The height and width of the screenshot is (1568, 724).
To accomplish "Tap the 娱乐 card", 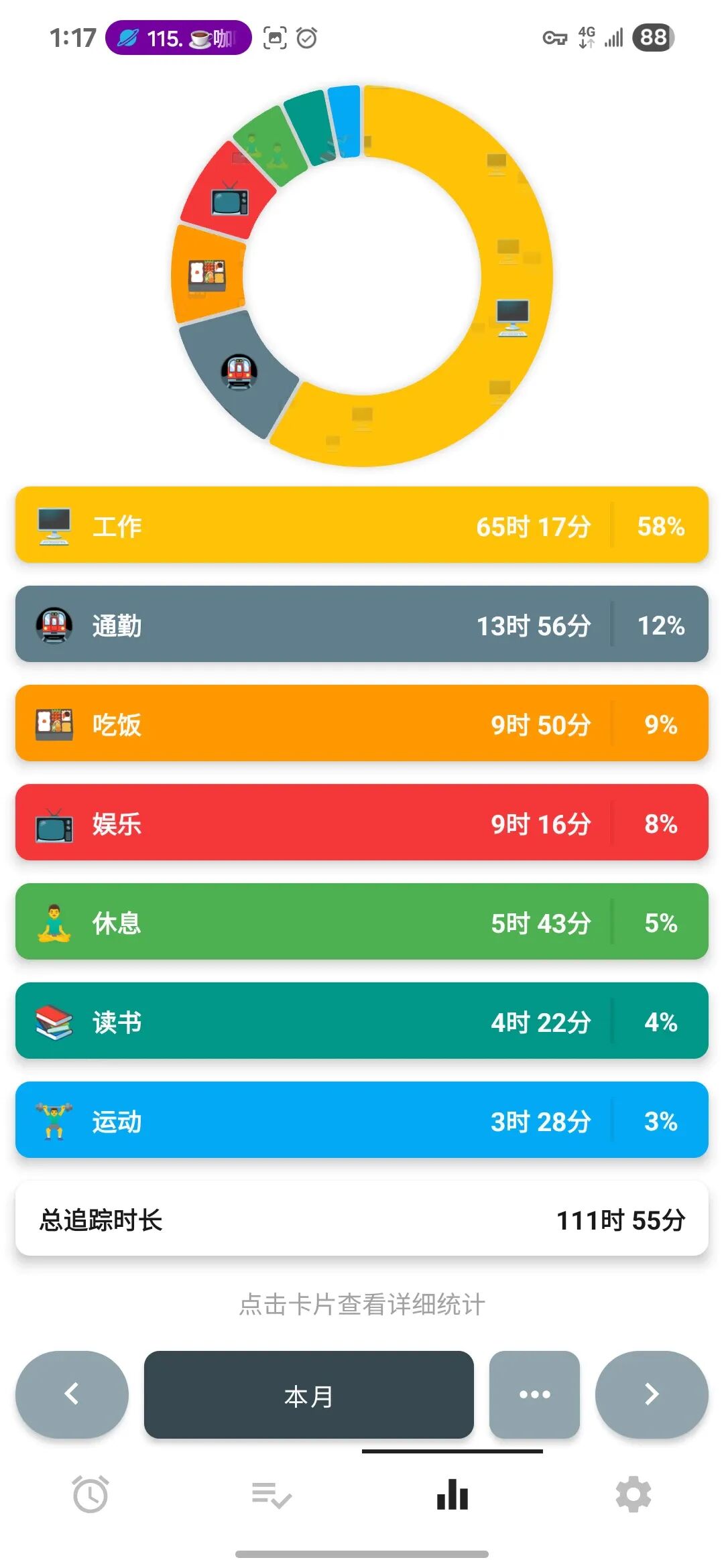I will pyautogui.click(x=362, y=823).
